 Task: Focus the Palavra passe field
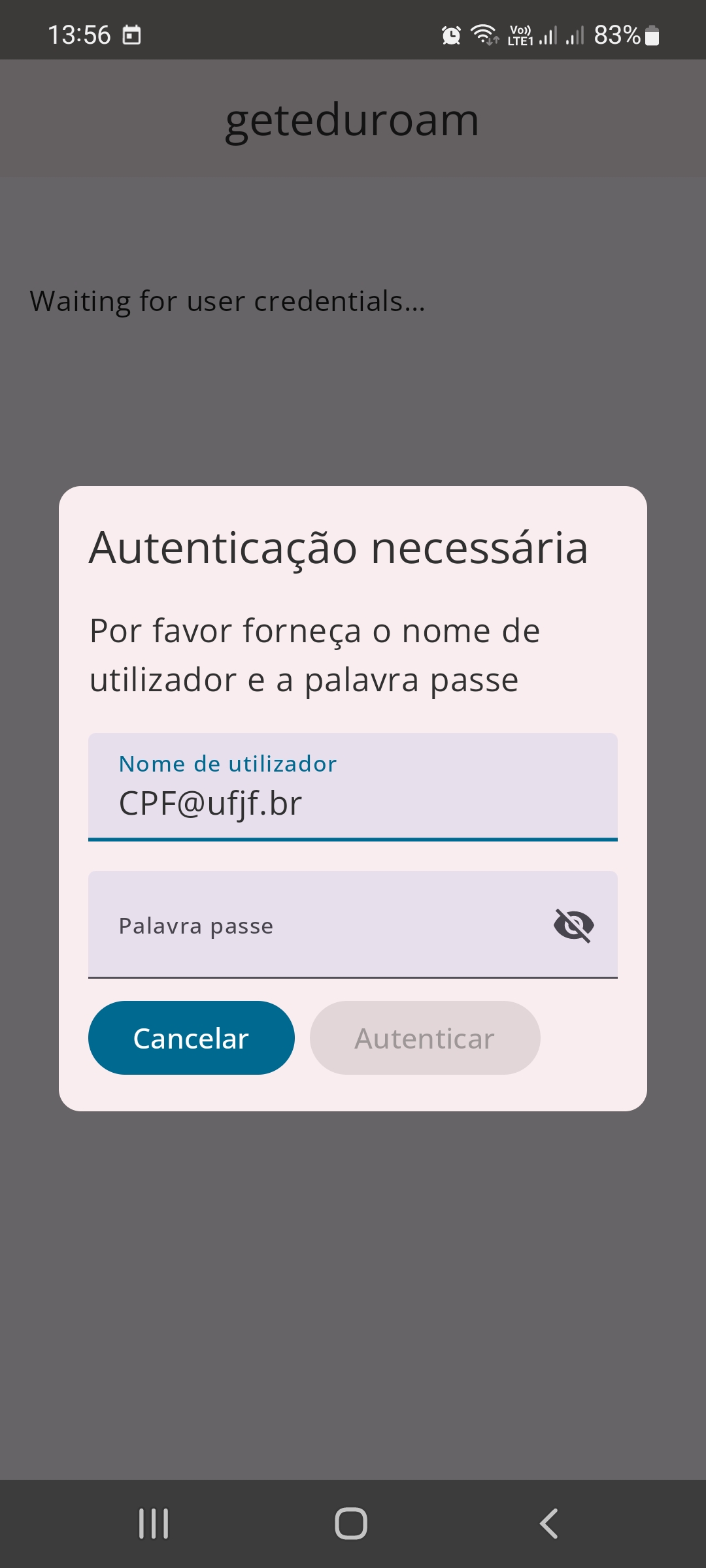point(314,925)
